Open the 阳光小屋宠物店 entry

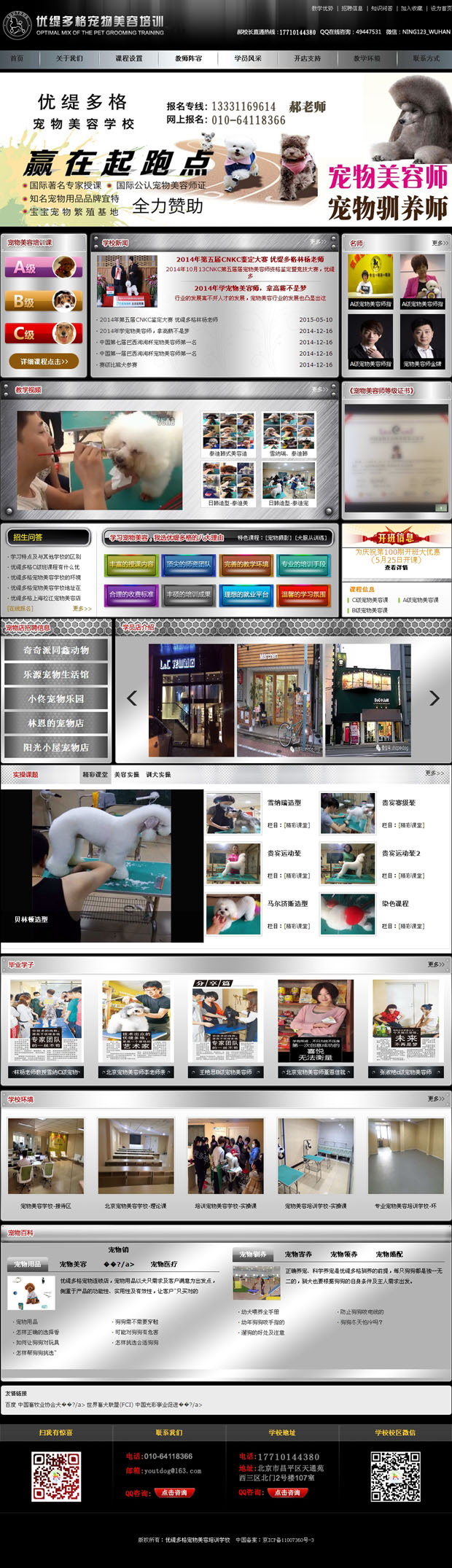[56, 747]
